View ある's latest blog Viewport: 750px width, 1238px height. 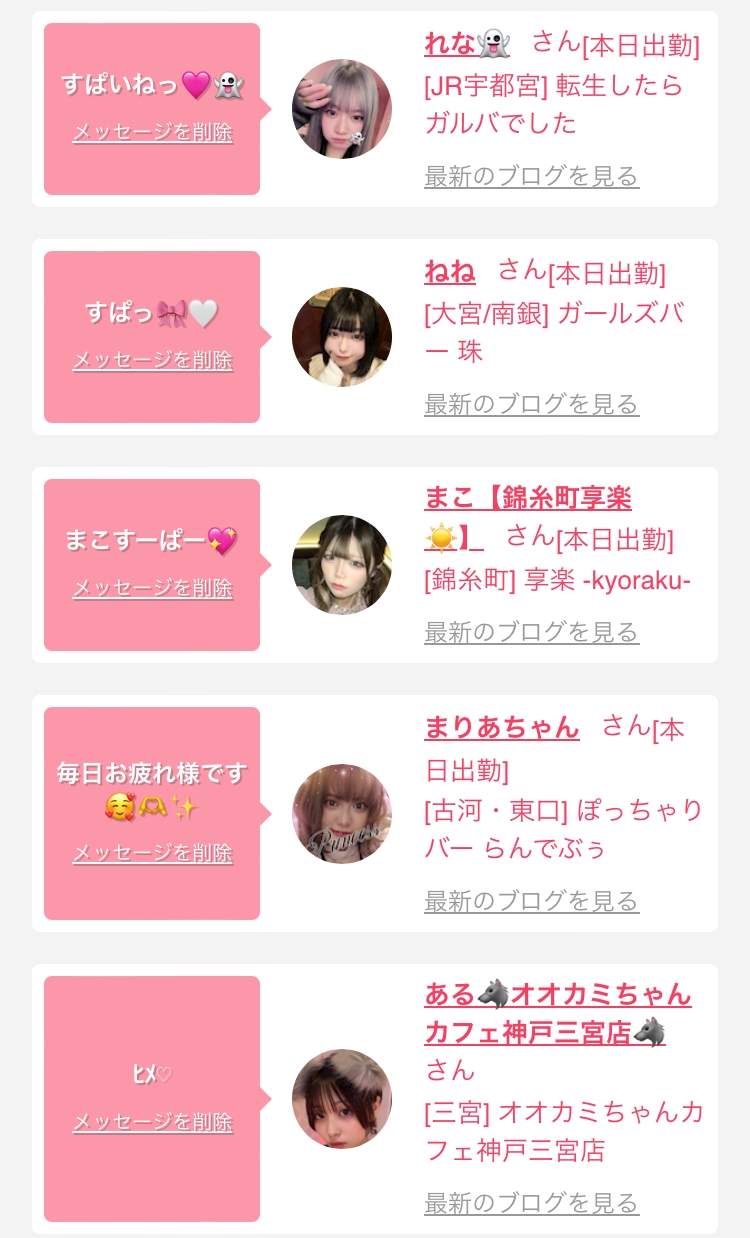click(531, 1202)
